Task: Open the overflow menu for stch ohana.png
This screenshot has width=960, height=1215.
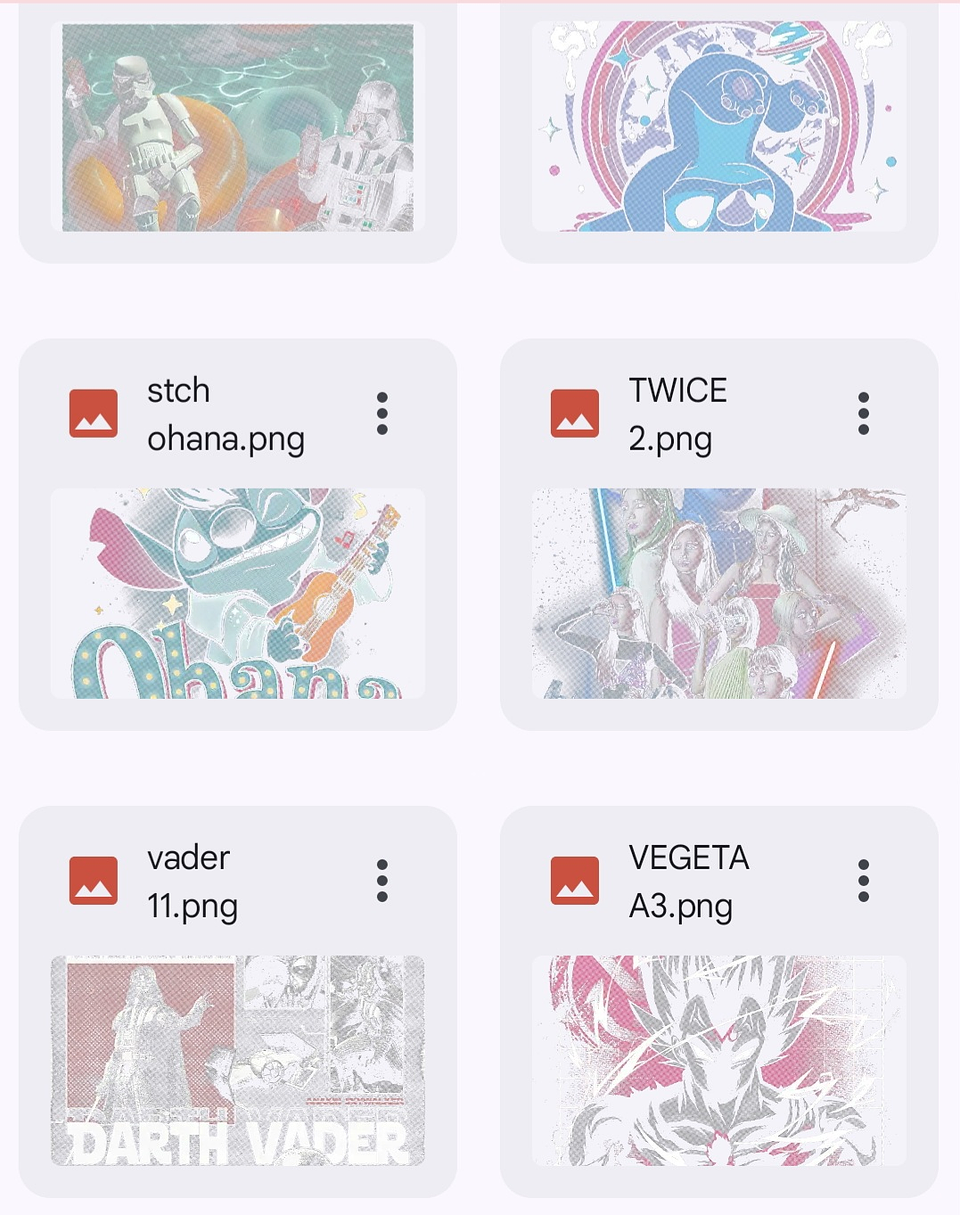Action: (x=381, y=413)
